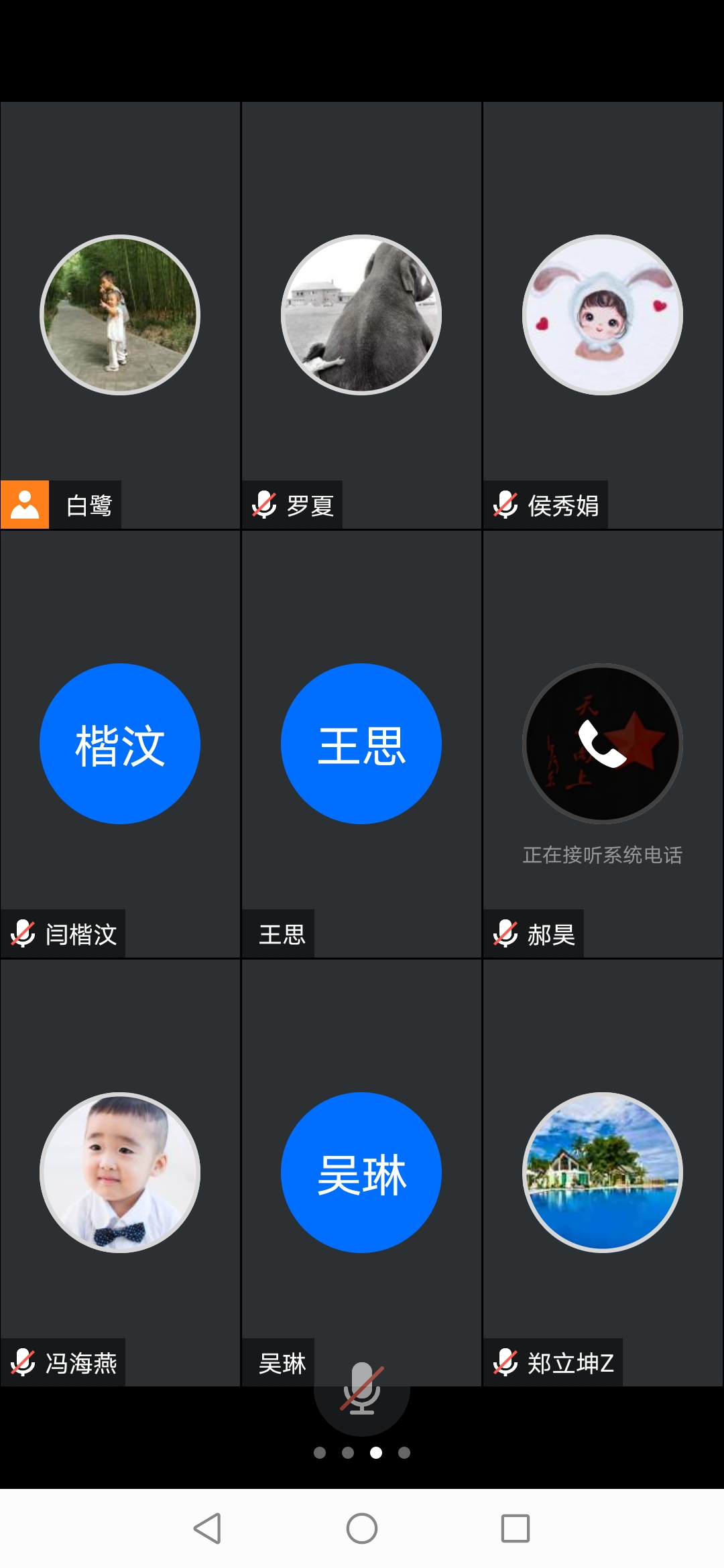724x1568 pixels.
Task: Unmute your microphone with the bottom button
Action: tap(362, 1390)
